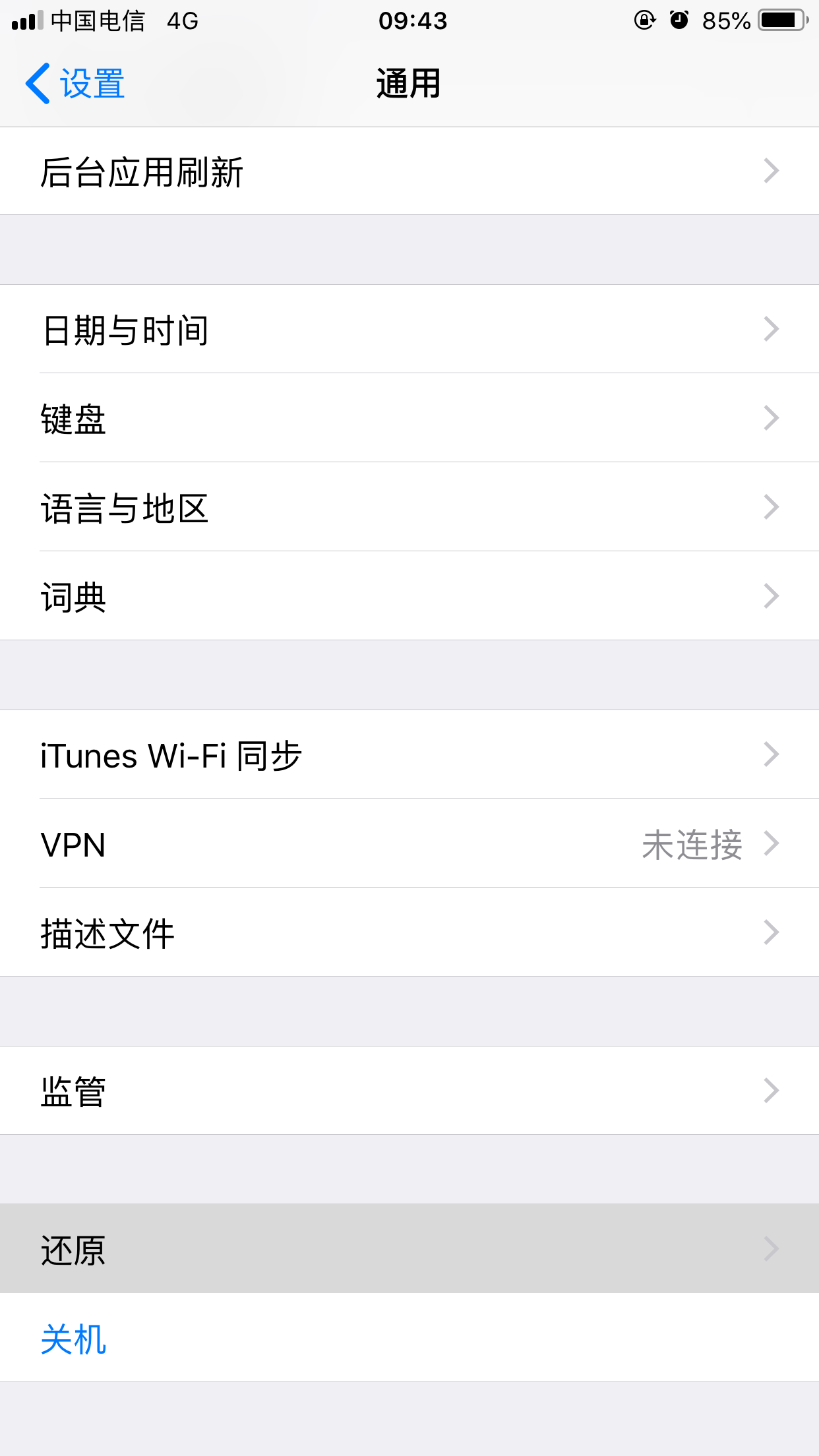The width and height of the screenshot is (819, 1456).
Task: Open VPN settings
Action: (409, 843)
